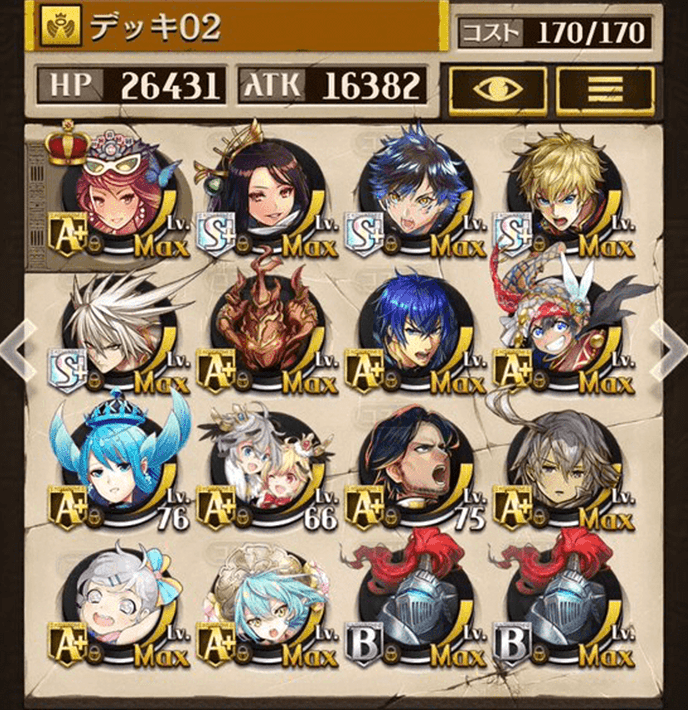688x710 pixels.
Task: Tap the eye view button
Action: (x=496, y=88)
